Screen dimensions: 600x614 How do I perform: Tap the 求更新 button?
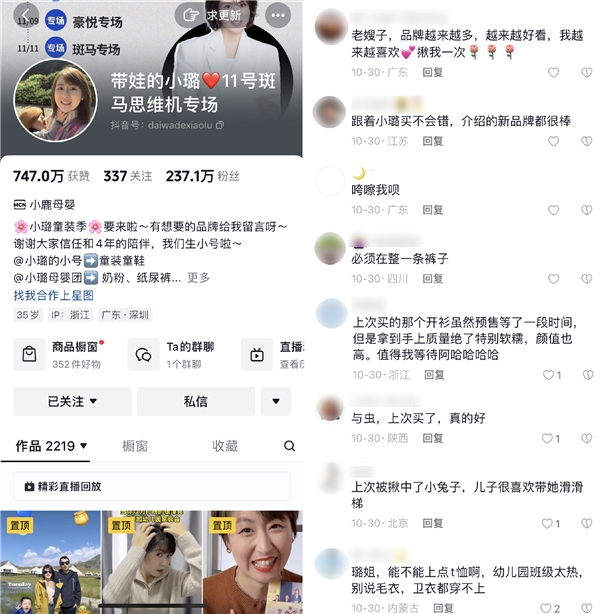[x=213, y=15]
